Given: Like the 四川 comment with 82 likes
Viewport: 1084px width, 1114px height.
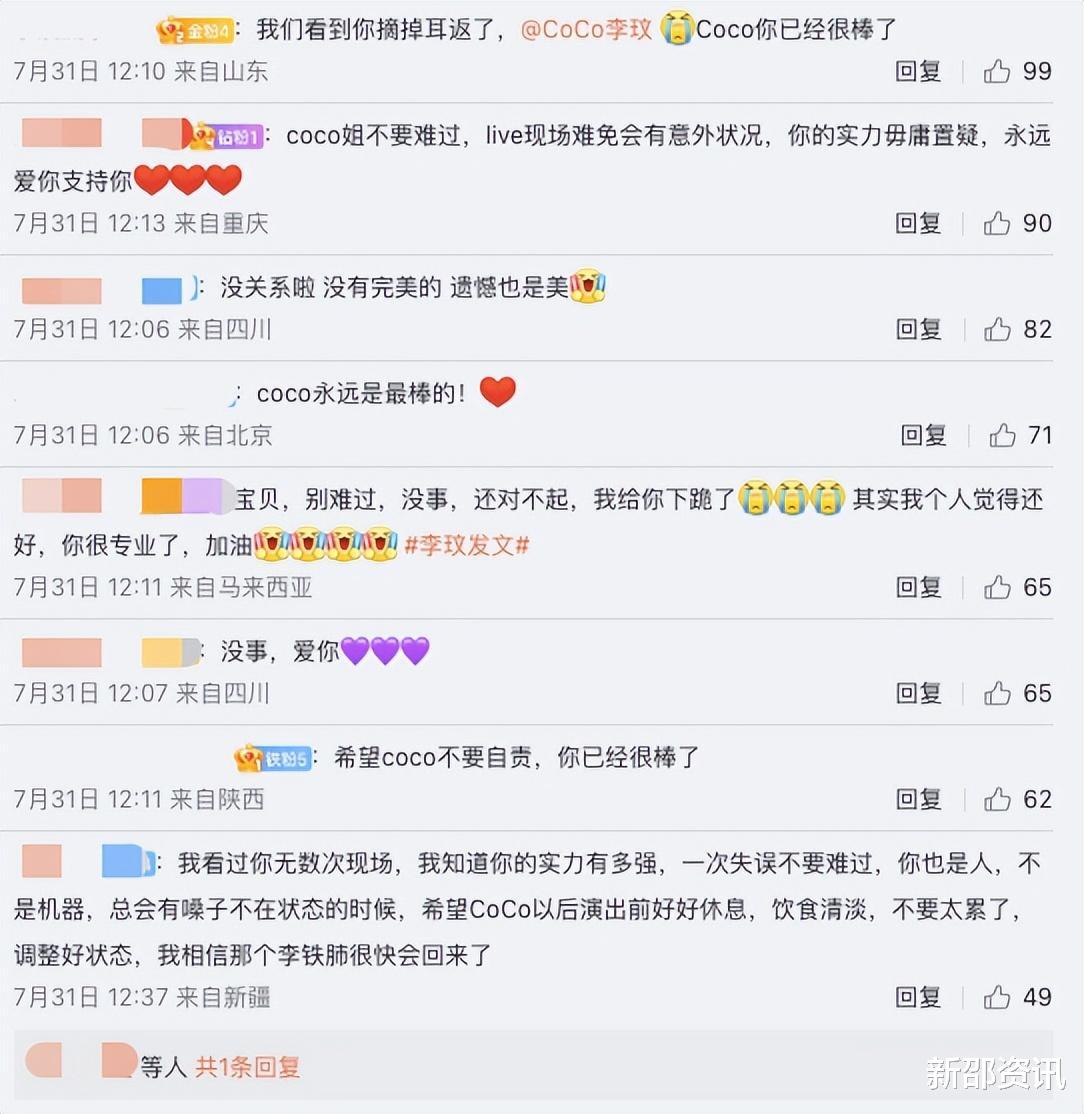Looking at the screenshot, I should (x=1000, y=329).
